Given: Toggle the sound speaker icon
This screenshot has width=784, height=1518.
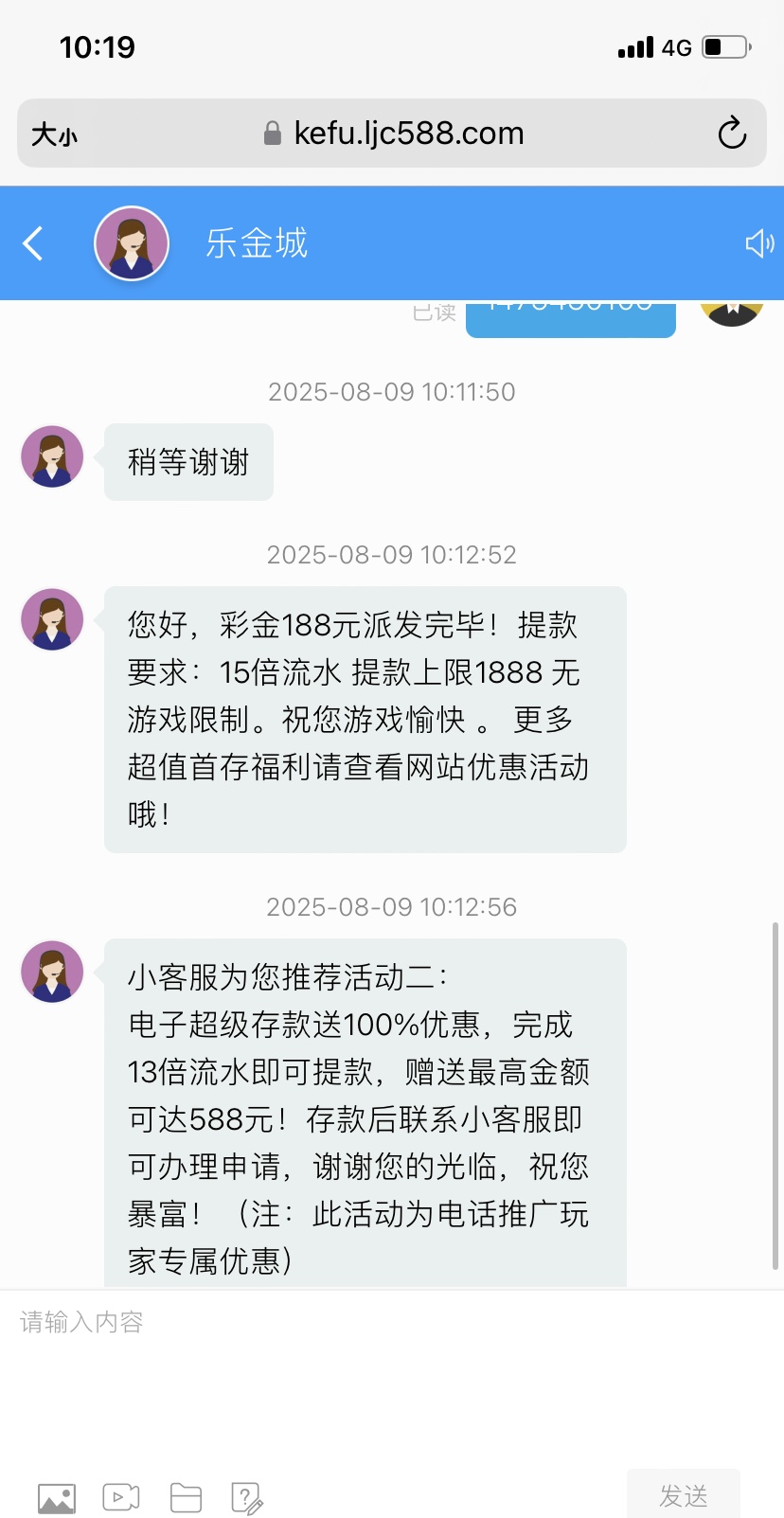Looking at the screenshot, I should pos(759,243).
